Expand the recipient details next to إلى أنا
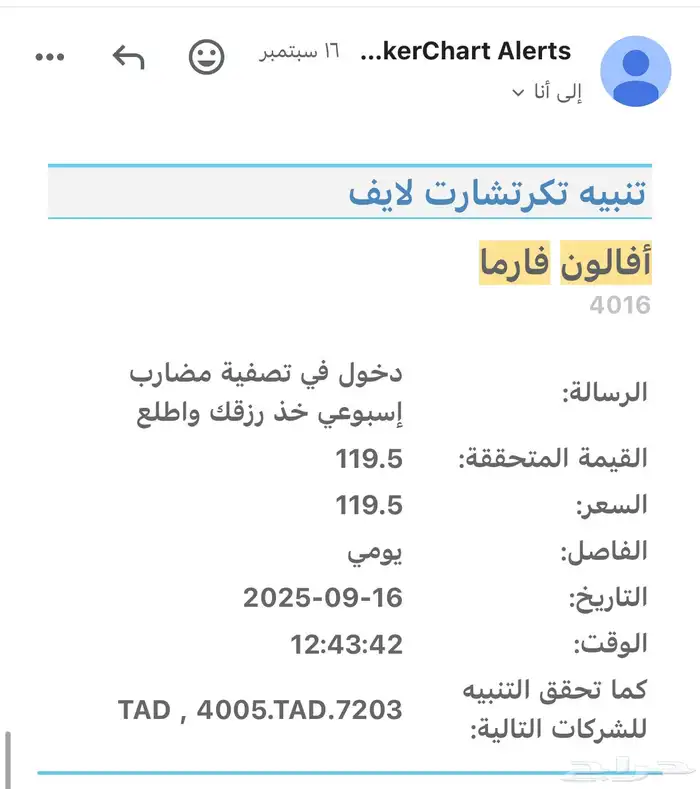Screen dimensions: 700x789 pyautogui.click(x=518, y=93)
